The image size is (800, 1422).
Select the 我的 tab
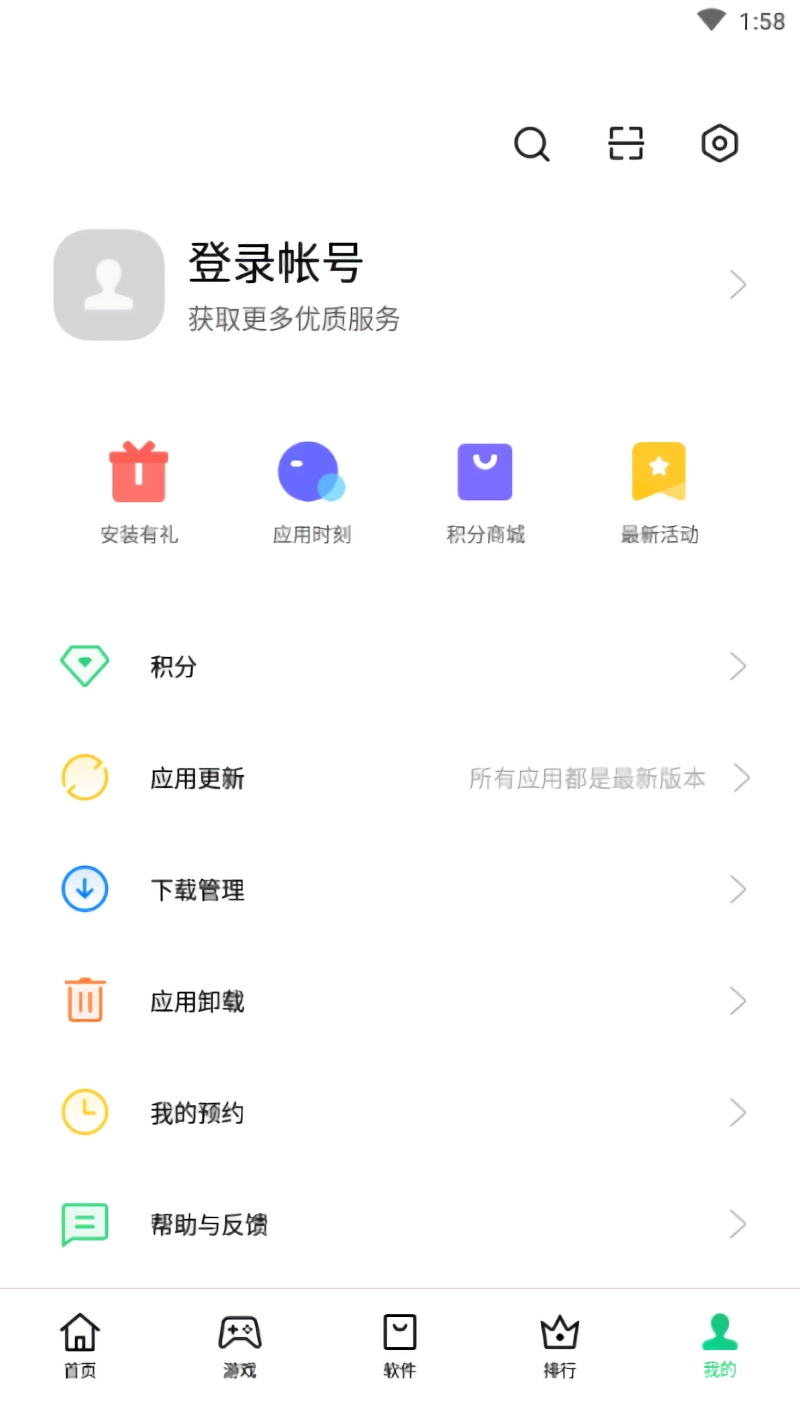point(720,1346)
